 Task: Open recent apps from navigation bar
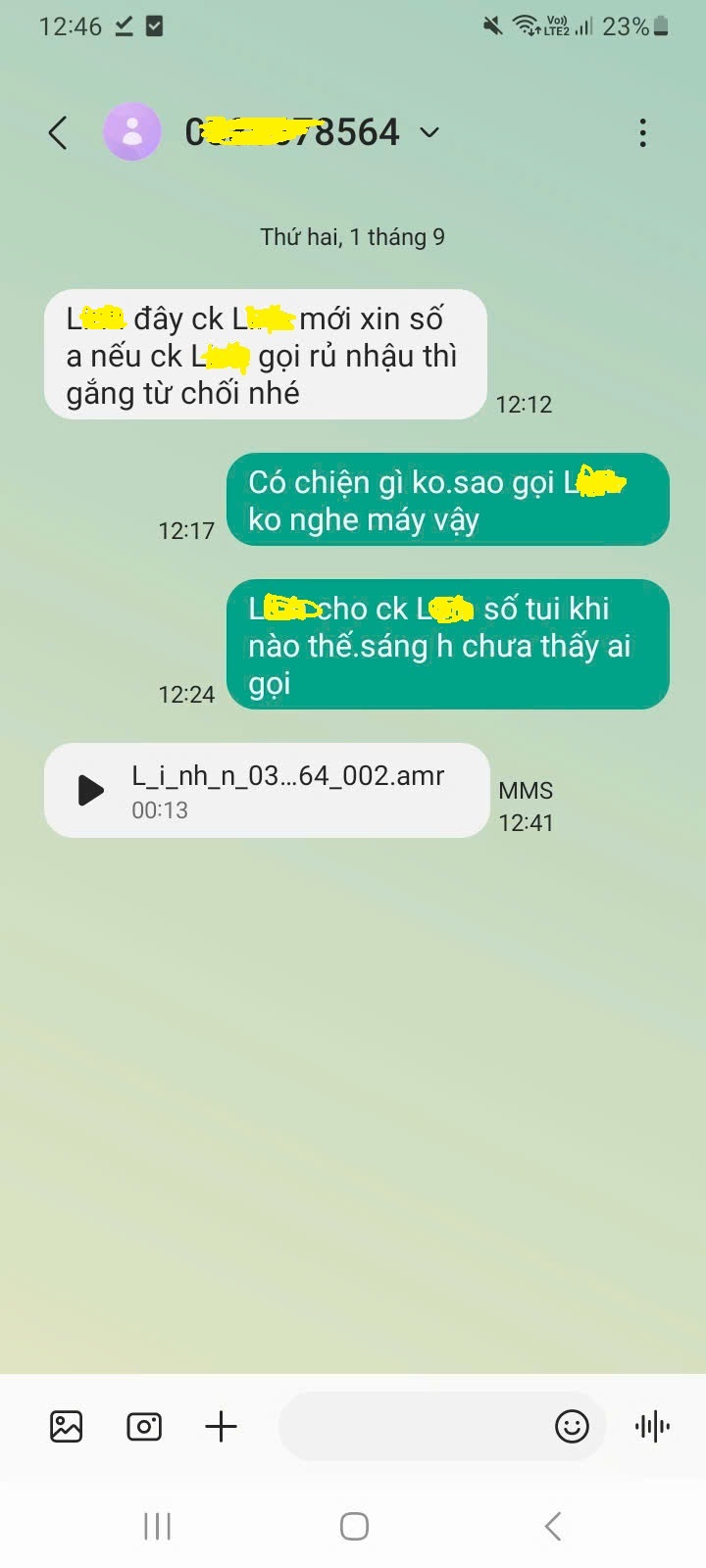tap(157, 1526)
